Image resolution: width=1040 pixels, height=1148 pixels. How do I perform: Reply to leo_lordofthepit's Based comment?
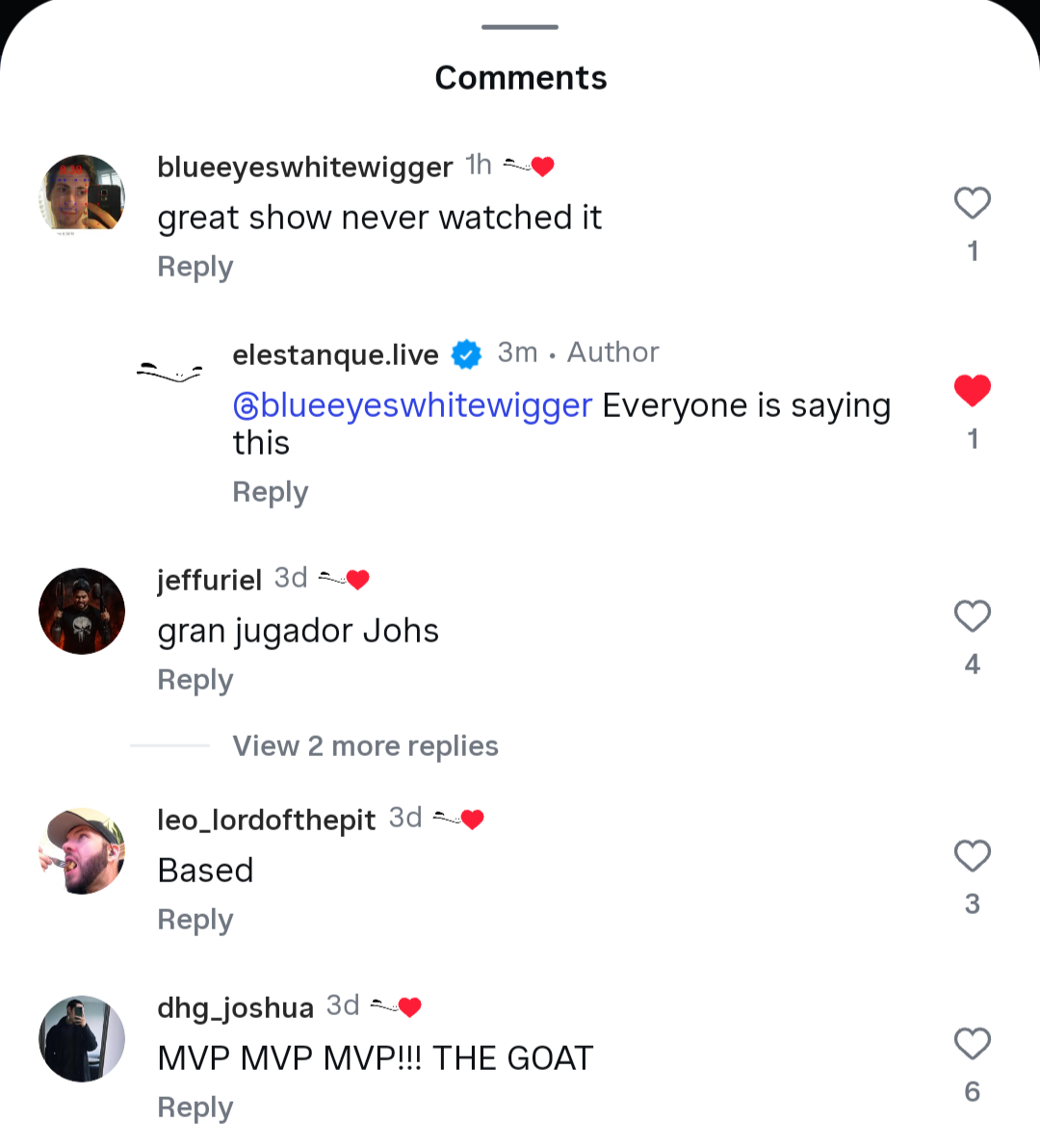(x=195, y=920)
